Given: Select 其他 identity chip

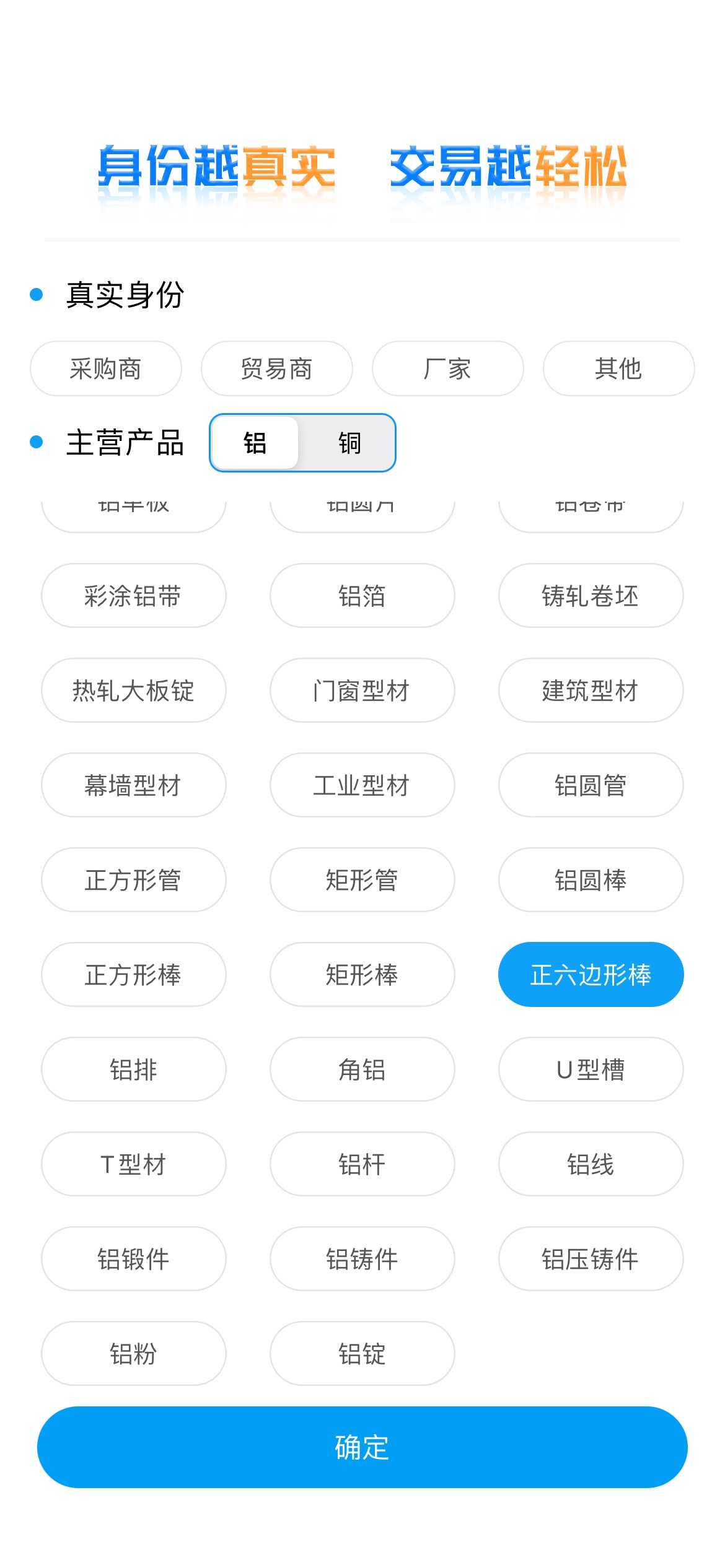Looking at the screenshot, I should (x=619, y=368).
